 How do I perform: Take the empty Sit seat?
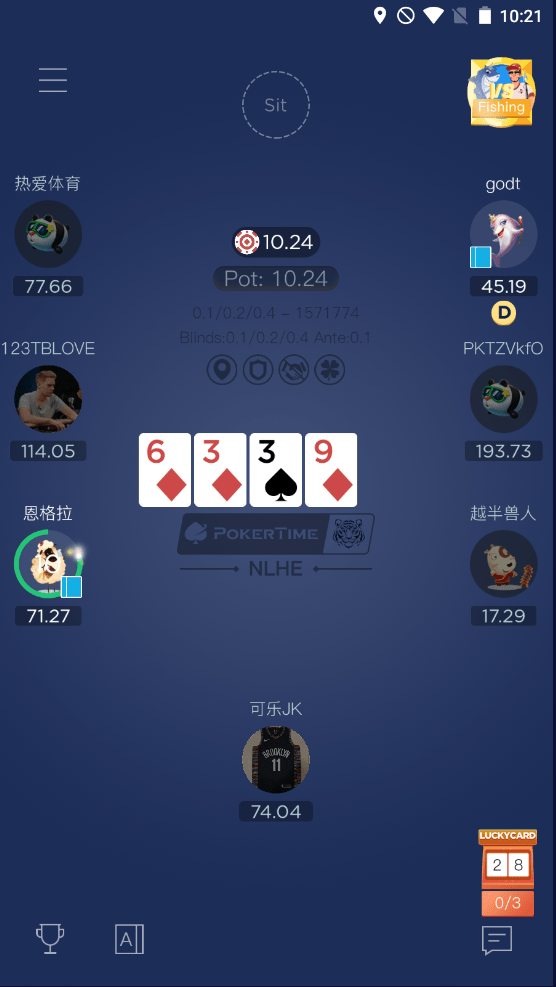(276, 105)
